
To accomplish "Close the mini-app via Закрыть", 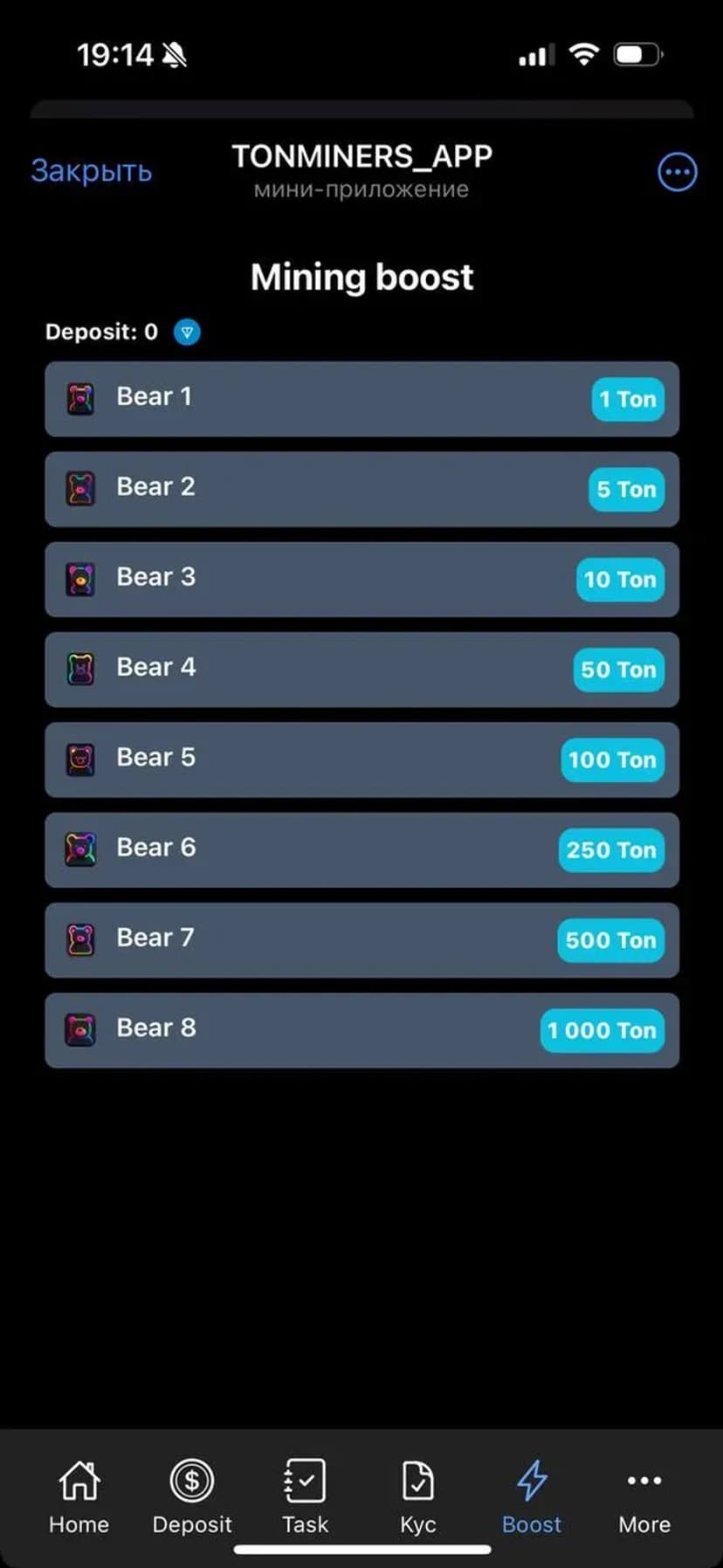I will pos(92,171).
